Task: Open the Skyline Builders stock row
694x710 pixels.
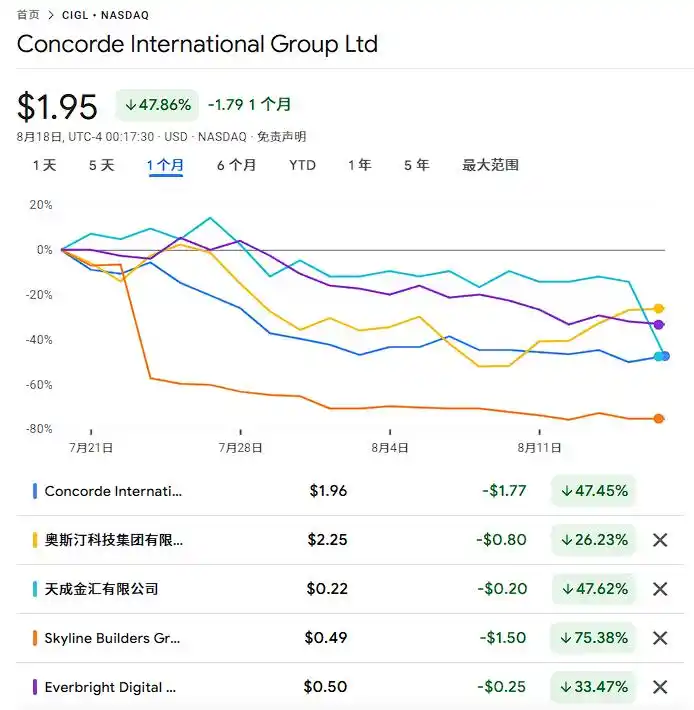Action: coord(113,638)
